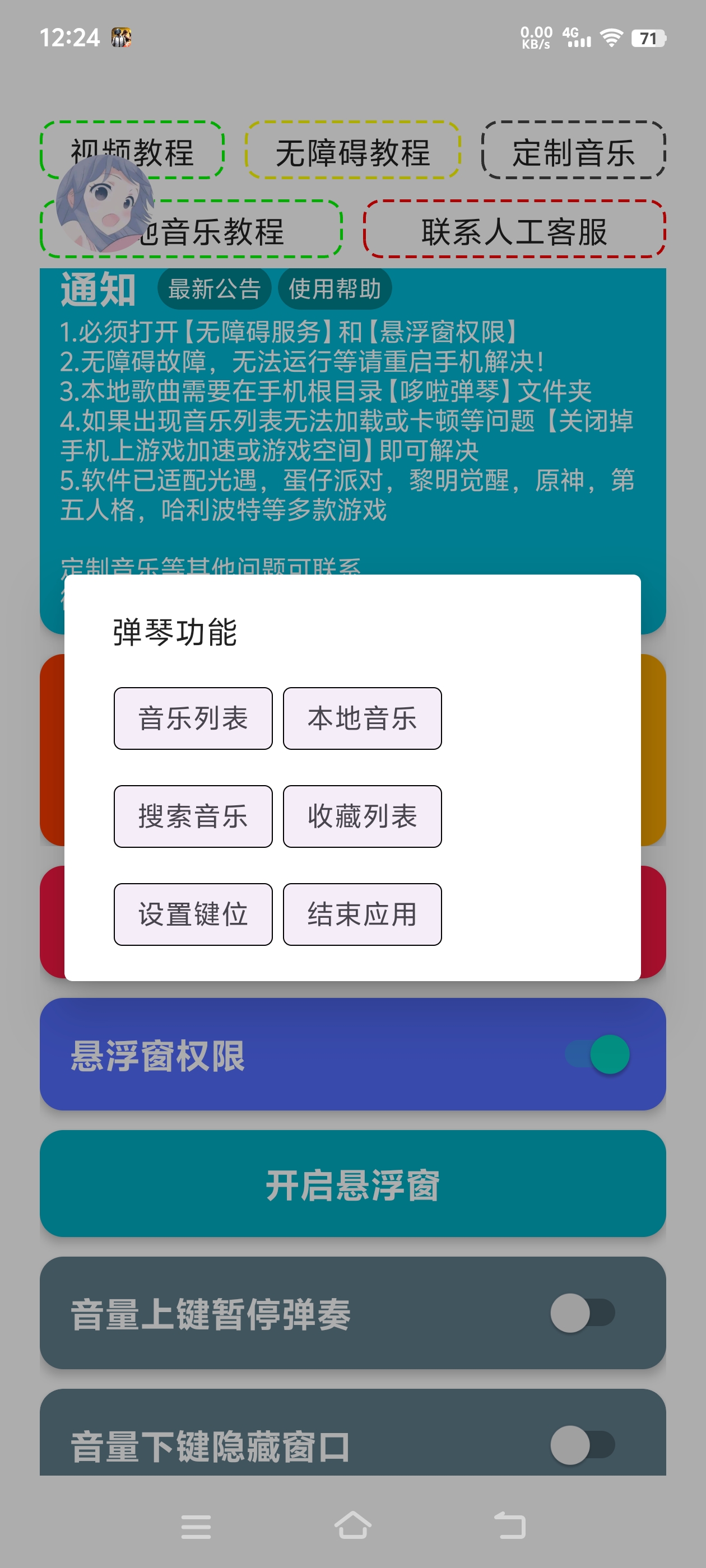
Task: Contact 联系人工客服 support
Action: coord(515,230)
